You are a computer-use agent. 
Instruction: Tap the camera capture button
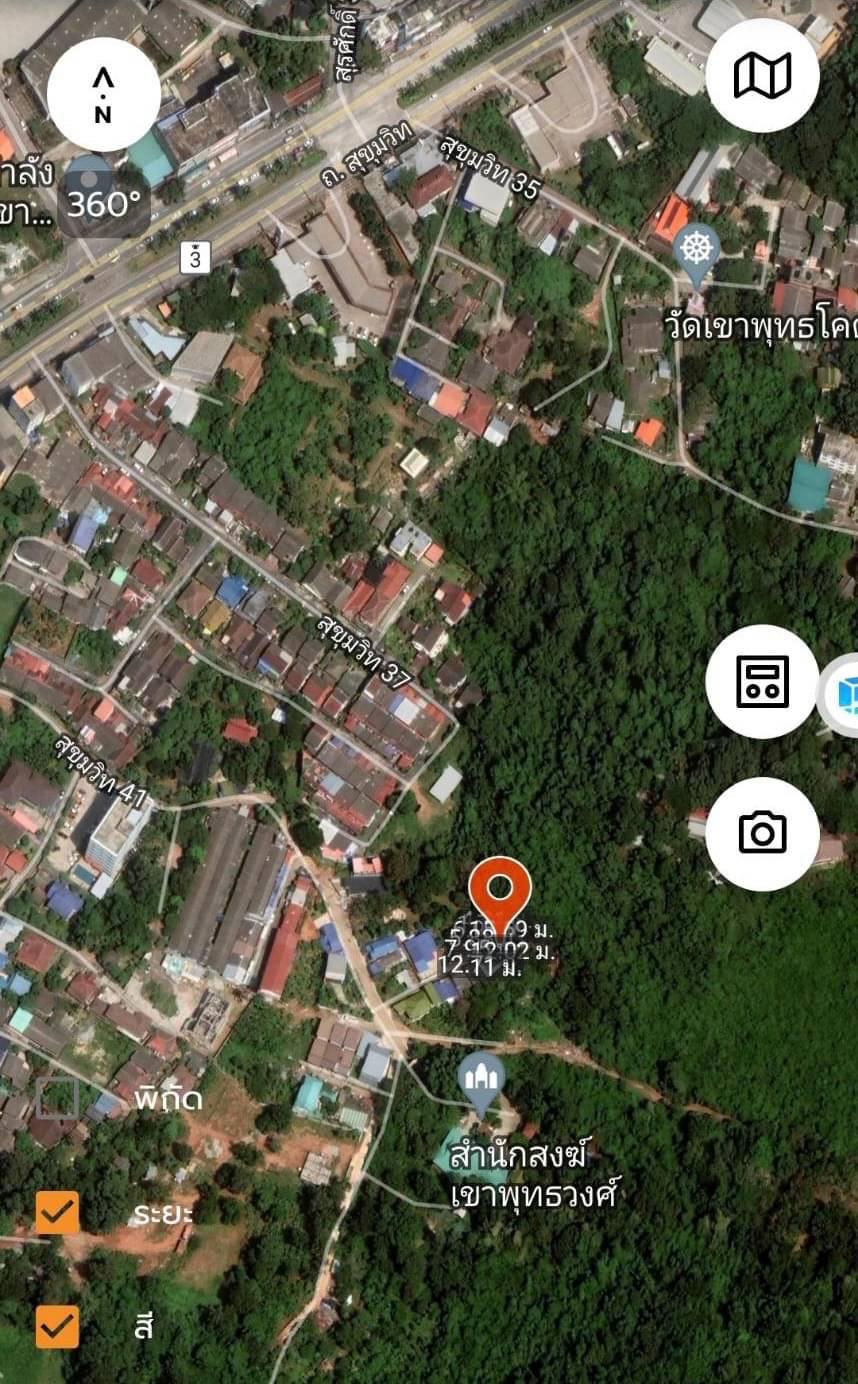(x=762, y=833)
